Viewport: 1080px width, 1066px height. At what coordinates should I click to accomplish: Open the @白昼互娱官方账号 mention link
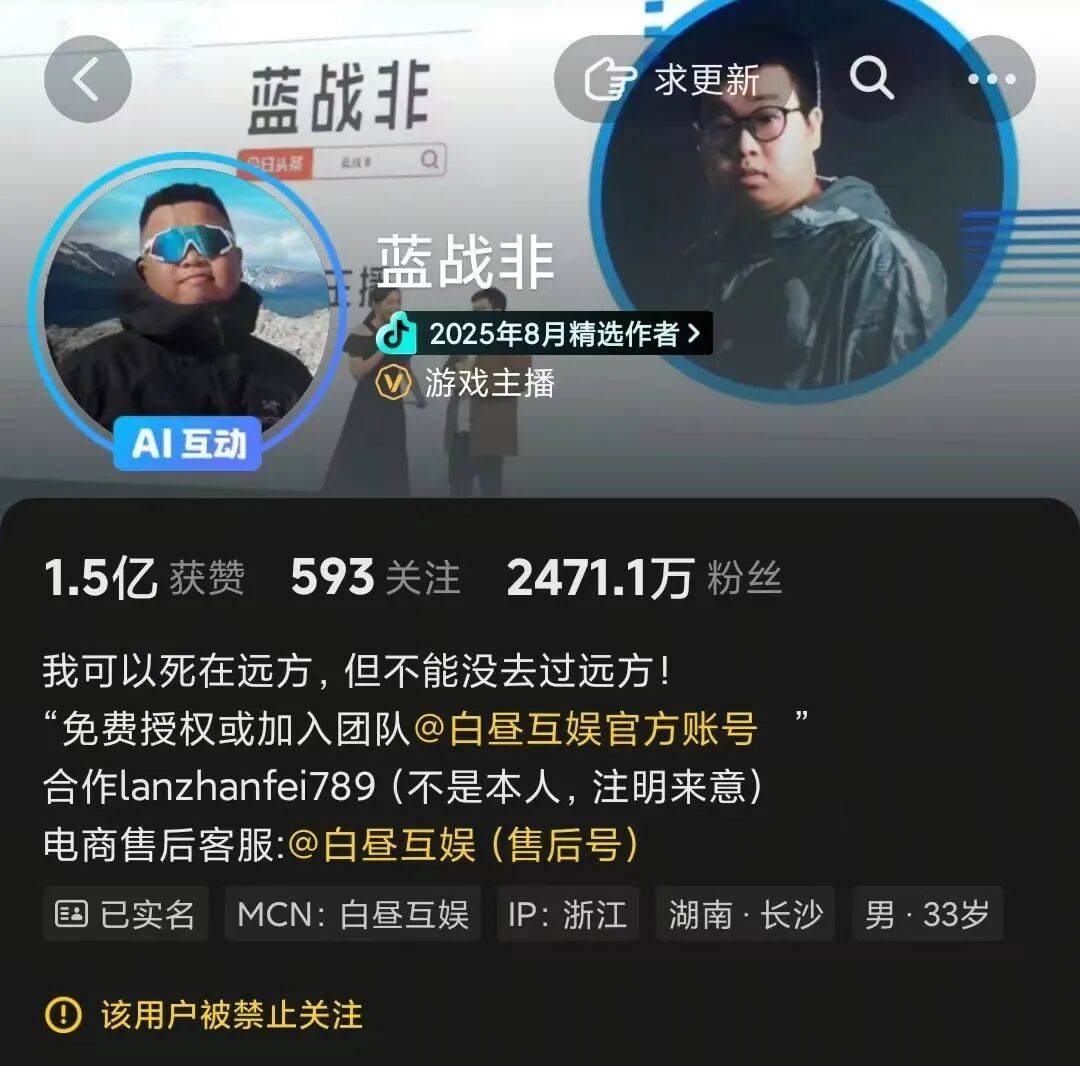tap(585, 730)
